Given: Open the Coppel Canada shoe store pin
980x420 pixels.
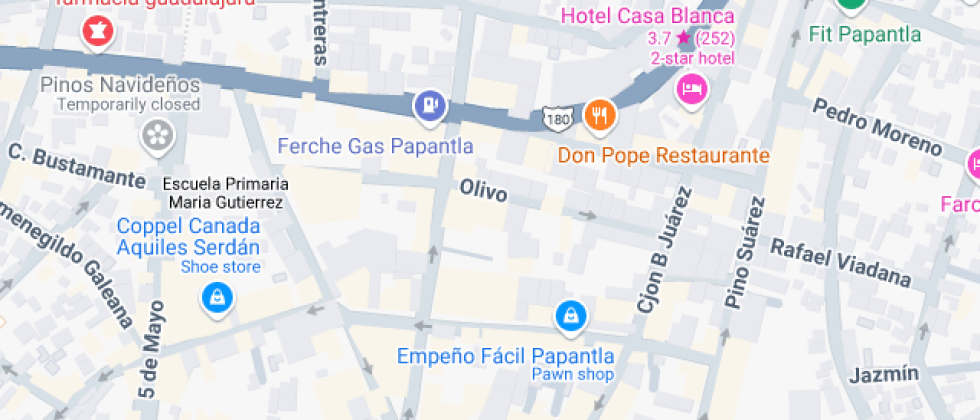Looking at the screenshot, I should tap(216, 298).
